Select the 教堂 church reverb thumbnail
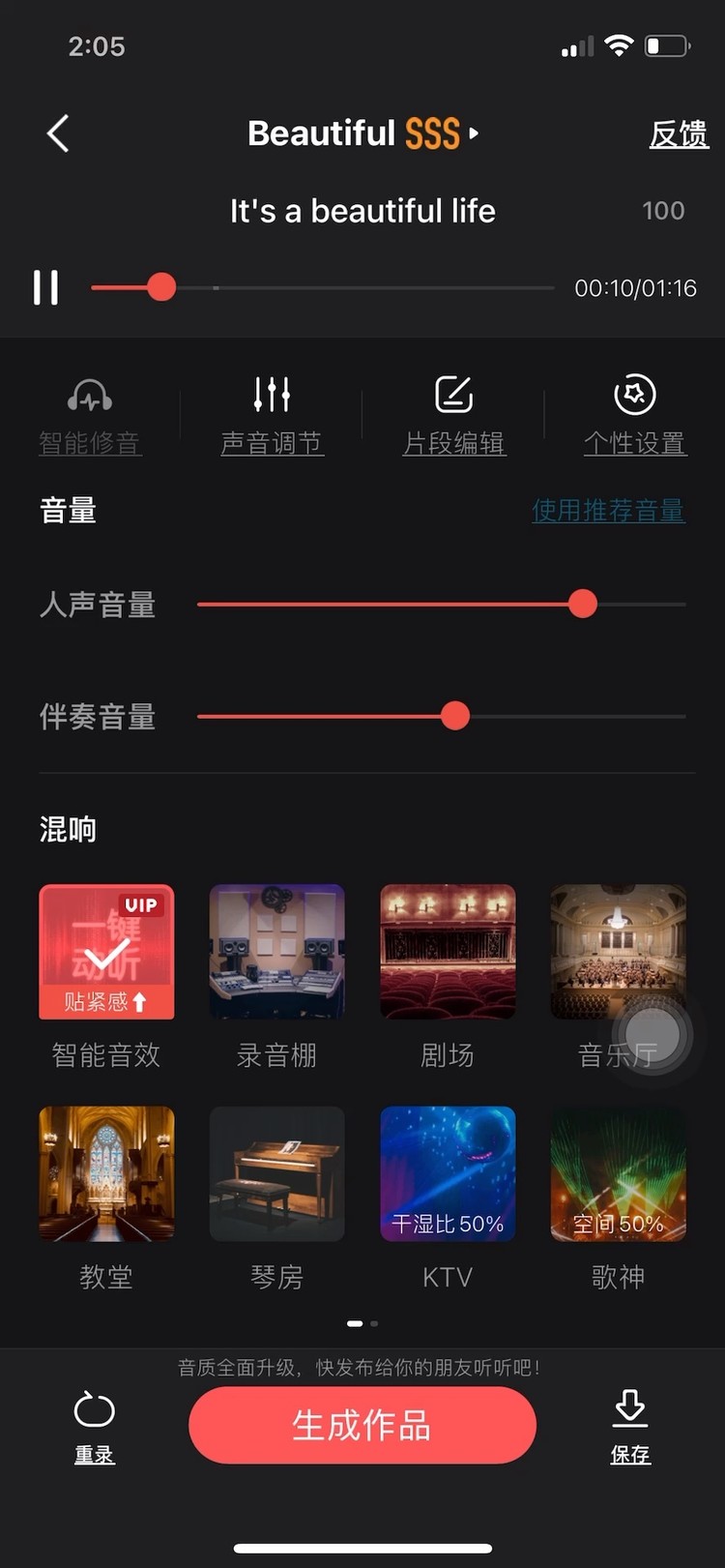 [x=106, y=1173]
